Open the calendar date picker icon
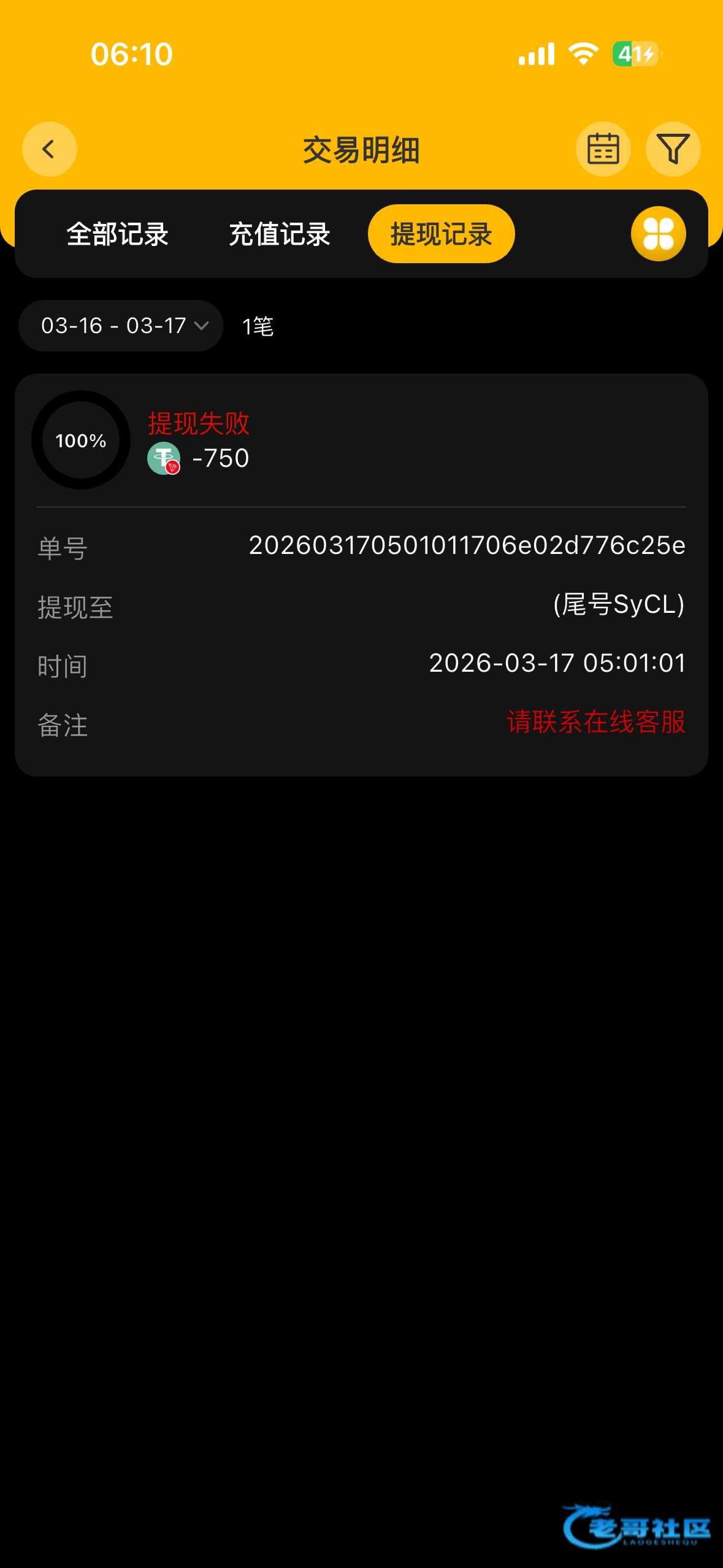The image size is (723, 1568). coord(603,149)
